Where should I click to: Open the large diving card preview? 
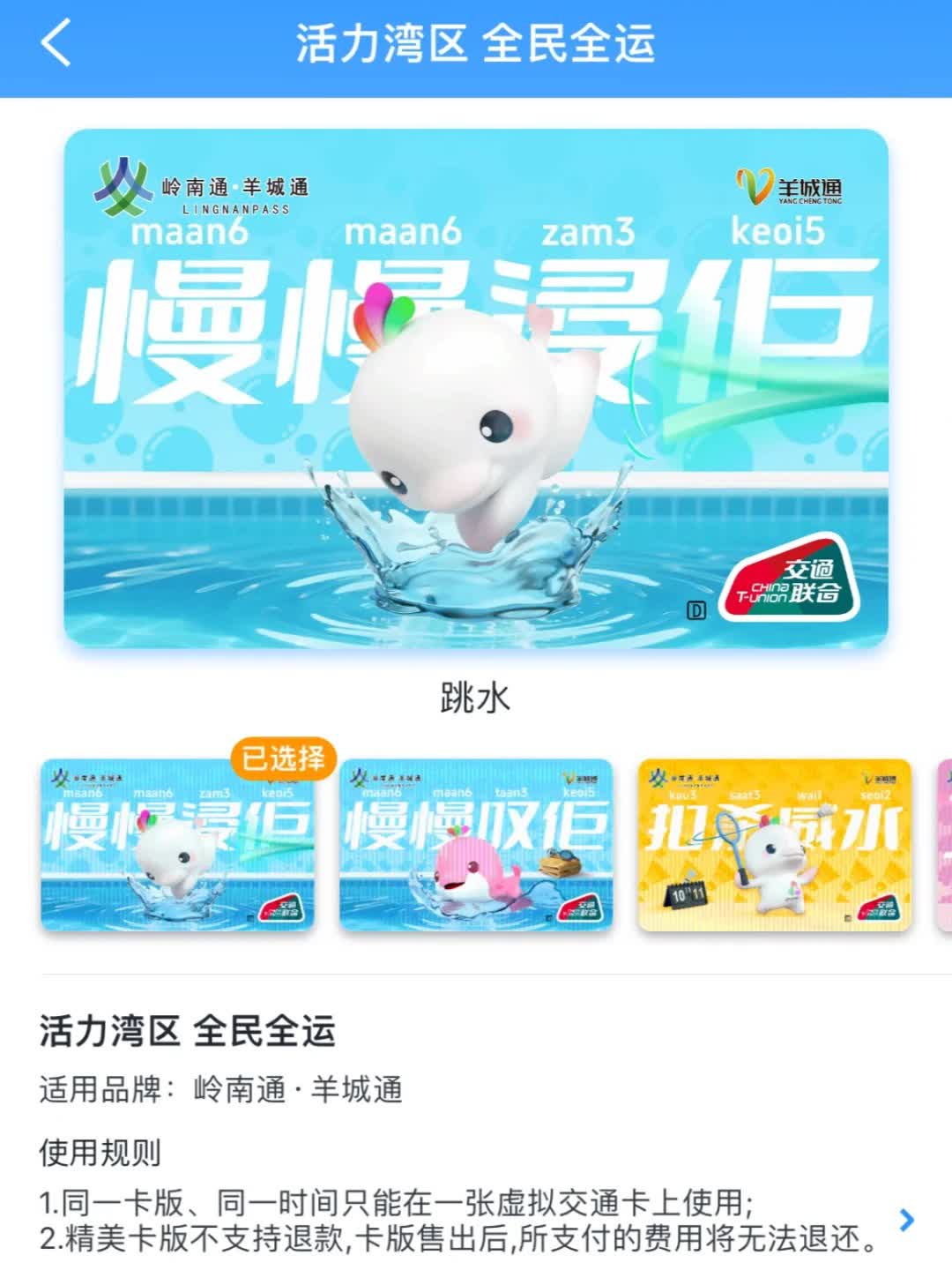(x=476, y=388)
